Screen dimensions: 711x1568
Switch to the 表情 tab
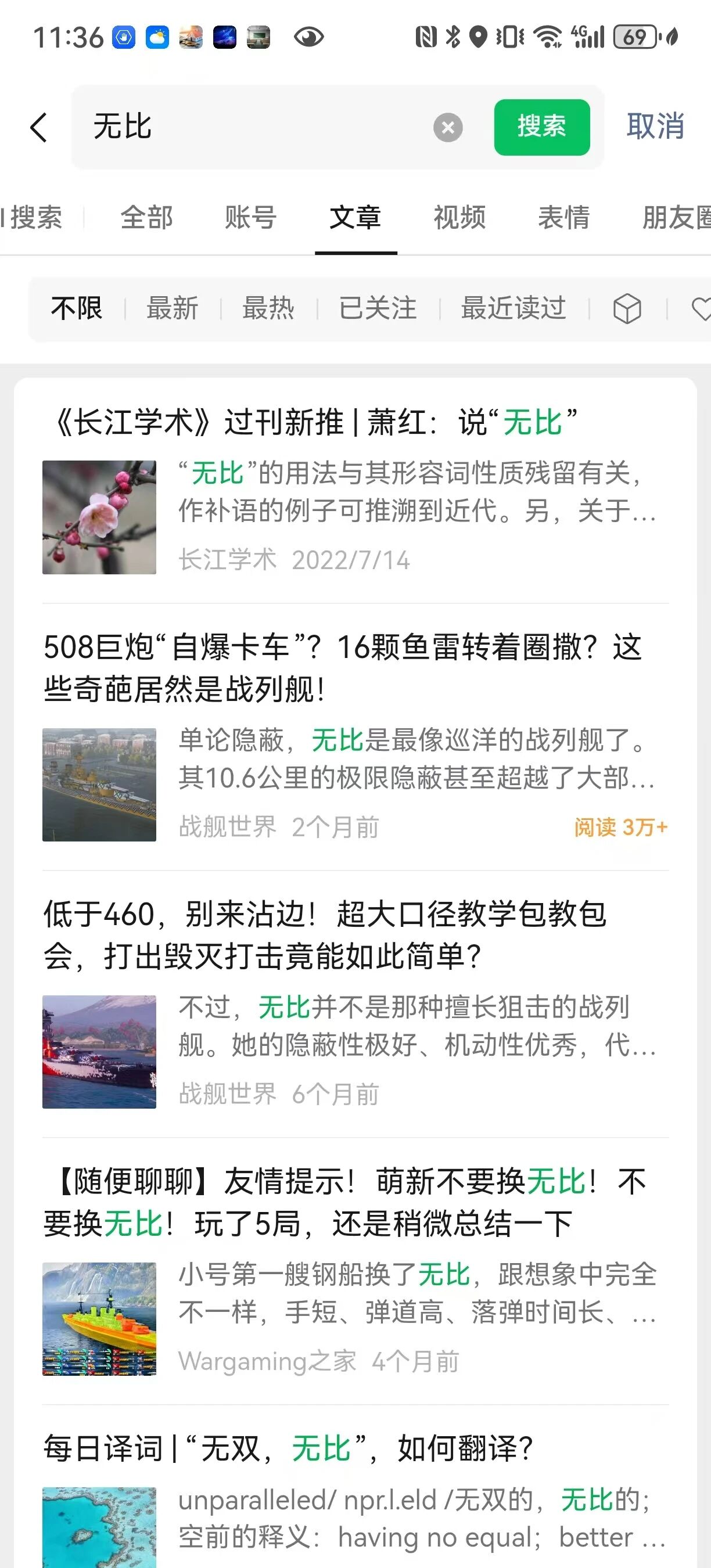[x=563, y=218]
